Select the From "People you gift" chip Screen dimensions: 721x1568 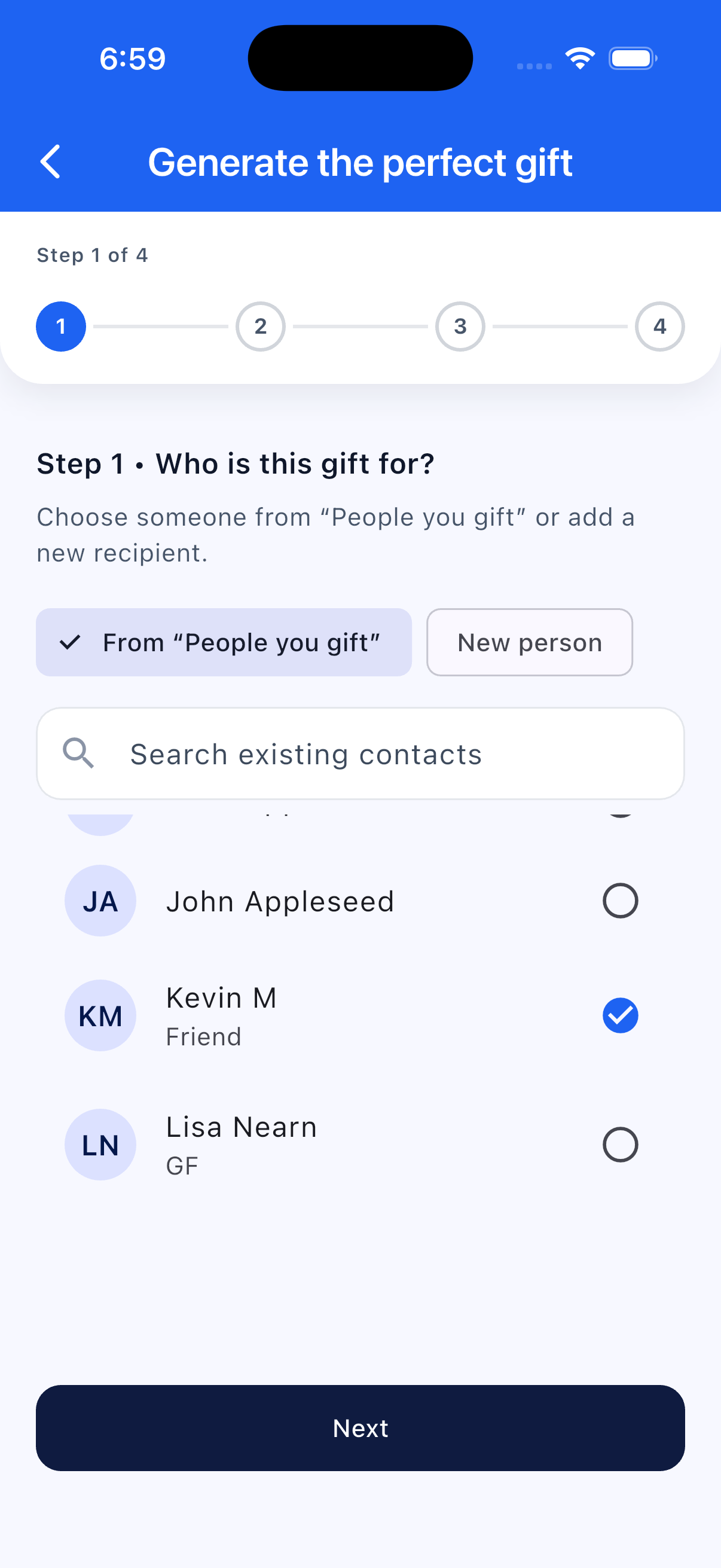224,642
